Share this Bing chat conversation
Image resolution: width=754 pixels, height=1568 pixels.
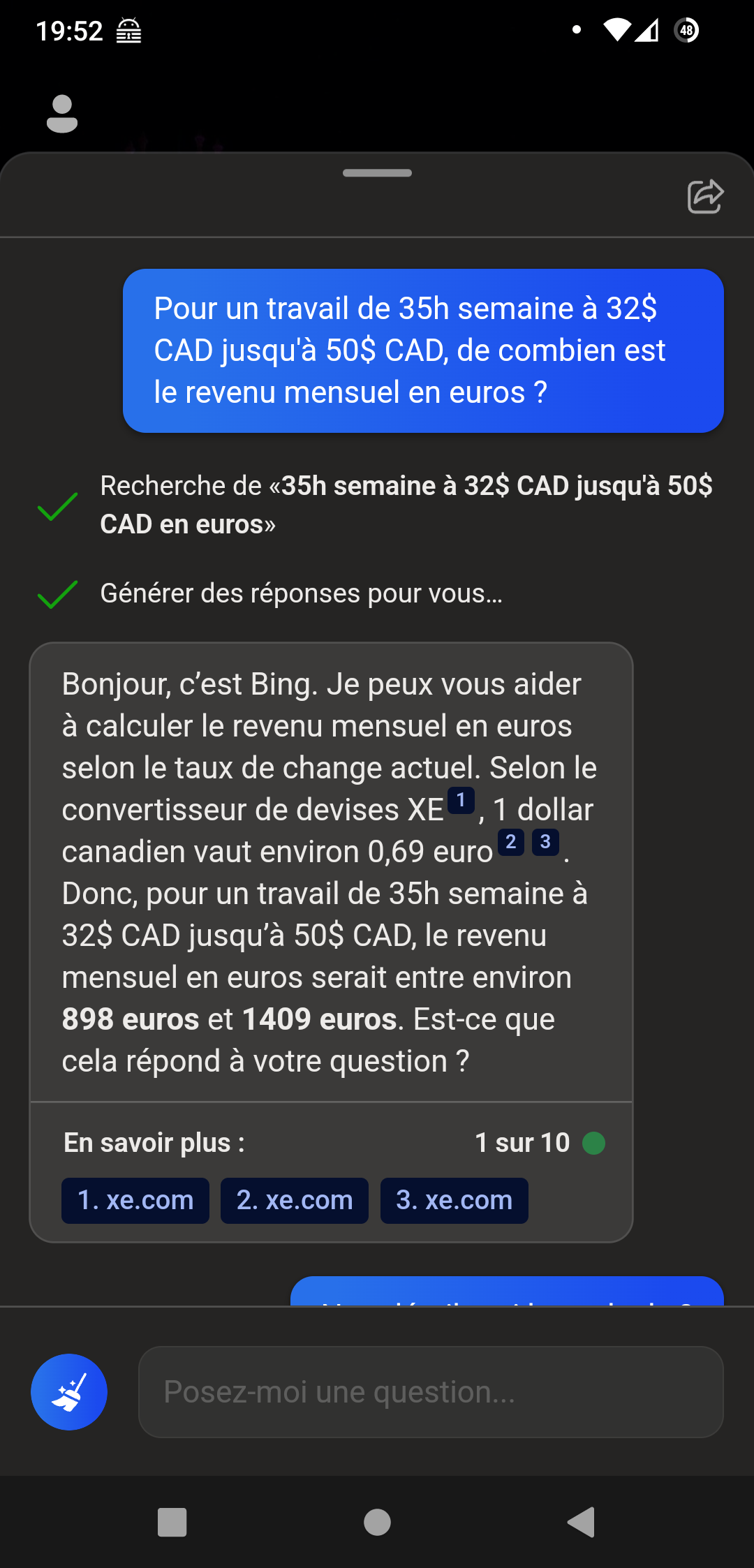705,196
